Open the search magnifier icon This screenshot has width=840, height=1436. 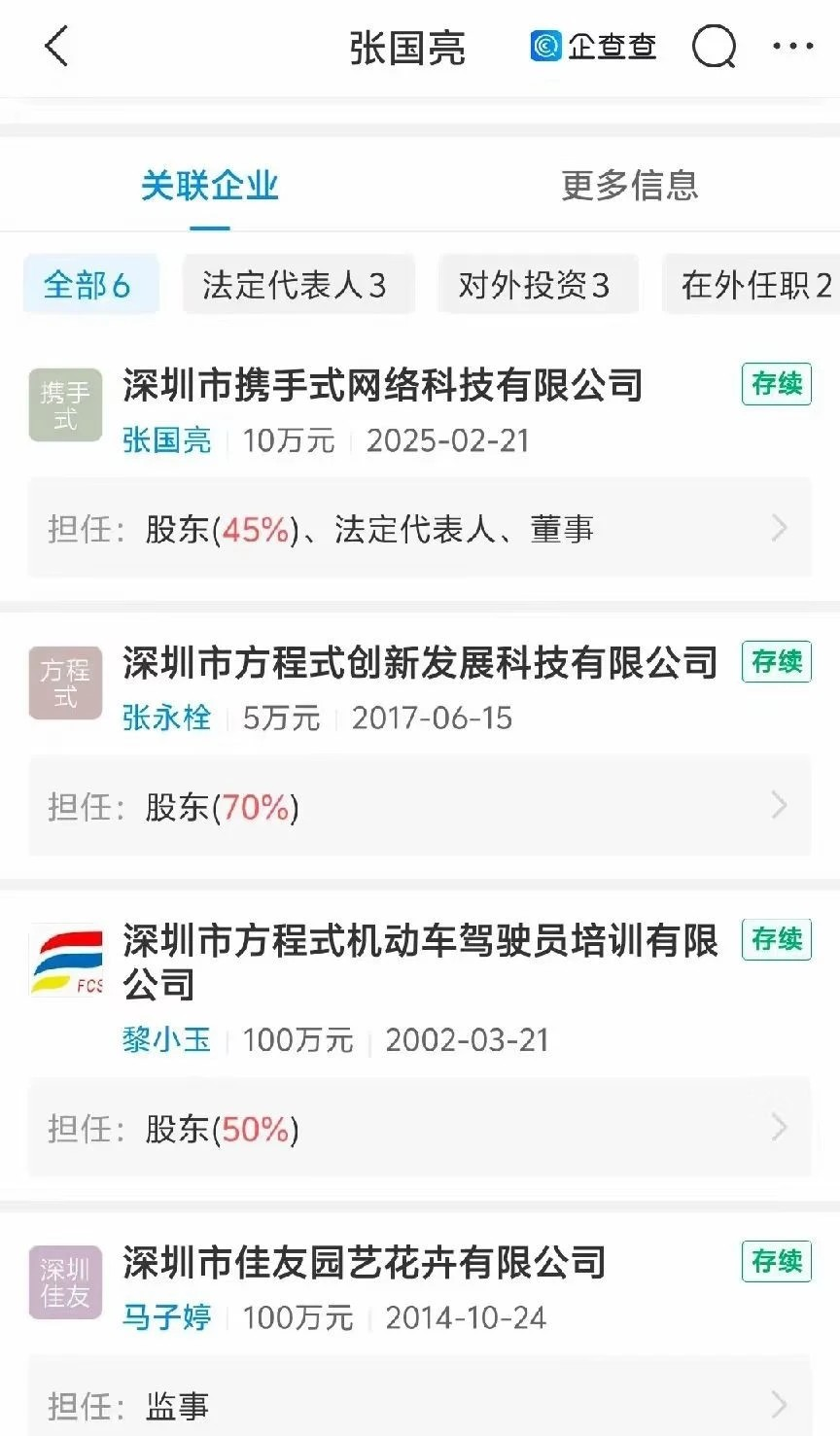[x=714, y=47]
